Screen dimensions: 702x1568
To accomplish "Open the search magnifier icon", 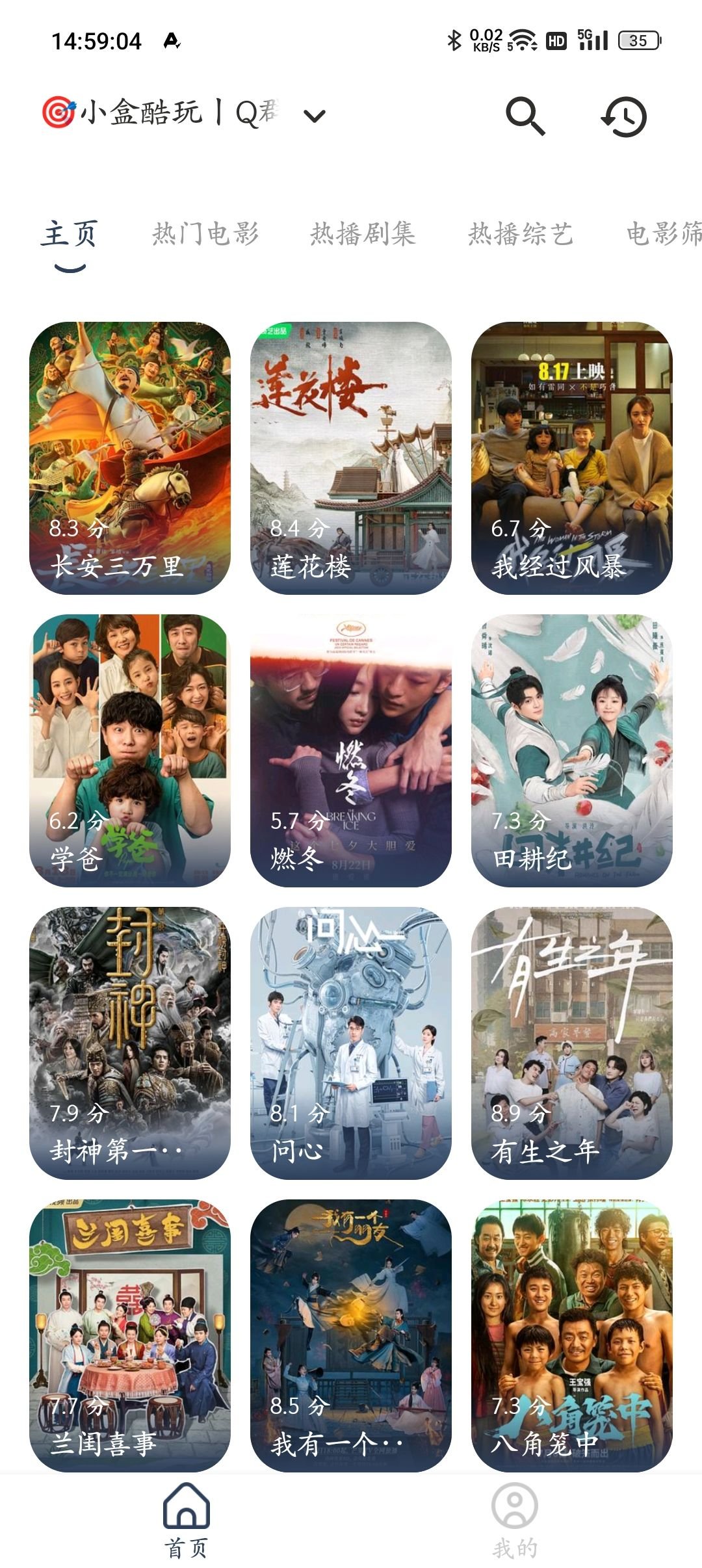I will [525, 116].
